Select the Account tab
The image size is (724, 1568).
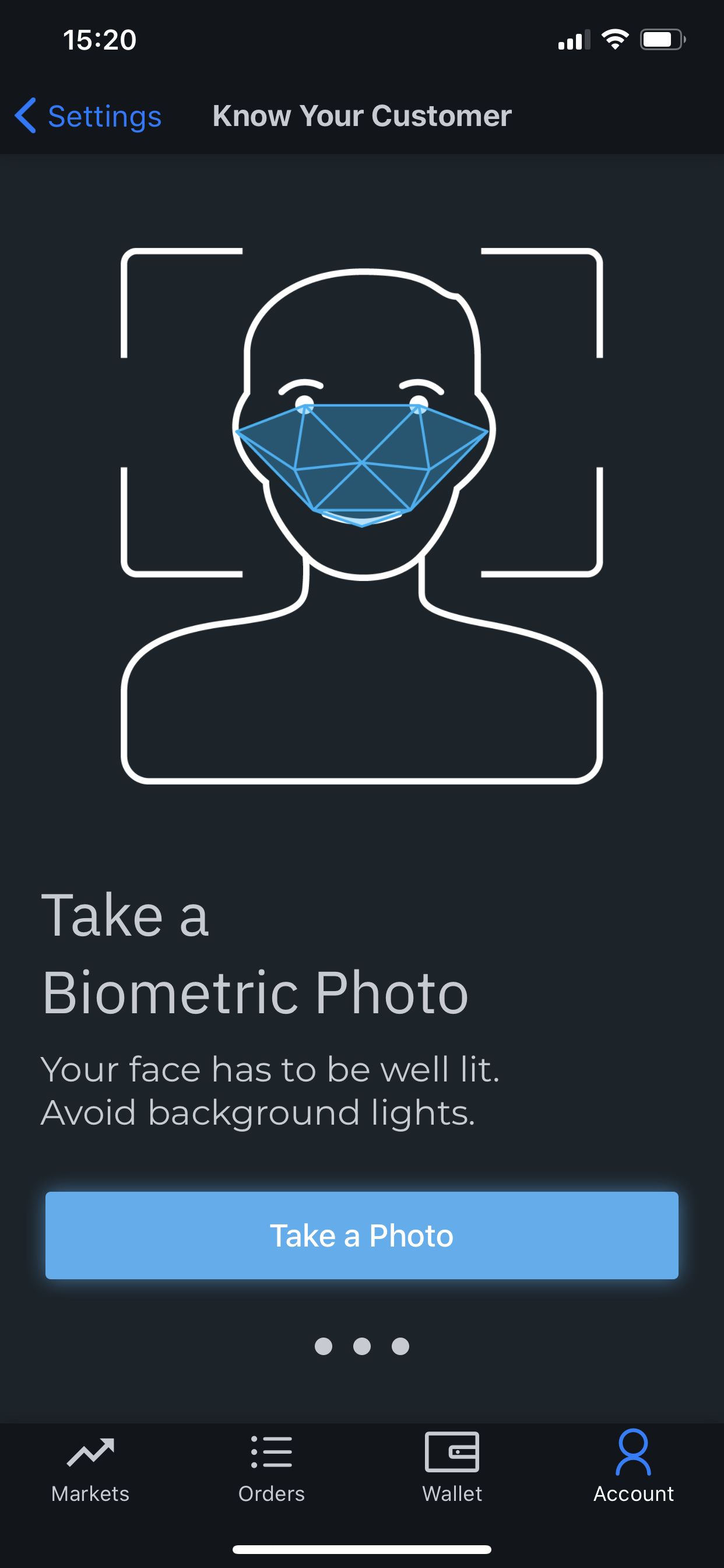(x=633, y=1467)
